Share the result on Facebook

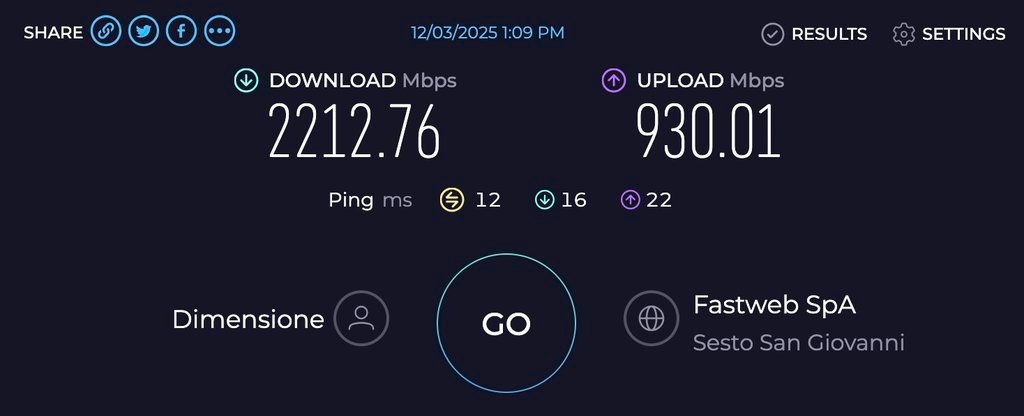[x=181, y=32]
